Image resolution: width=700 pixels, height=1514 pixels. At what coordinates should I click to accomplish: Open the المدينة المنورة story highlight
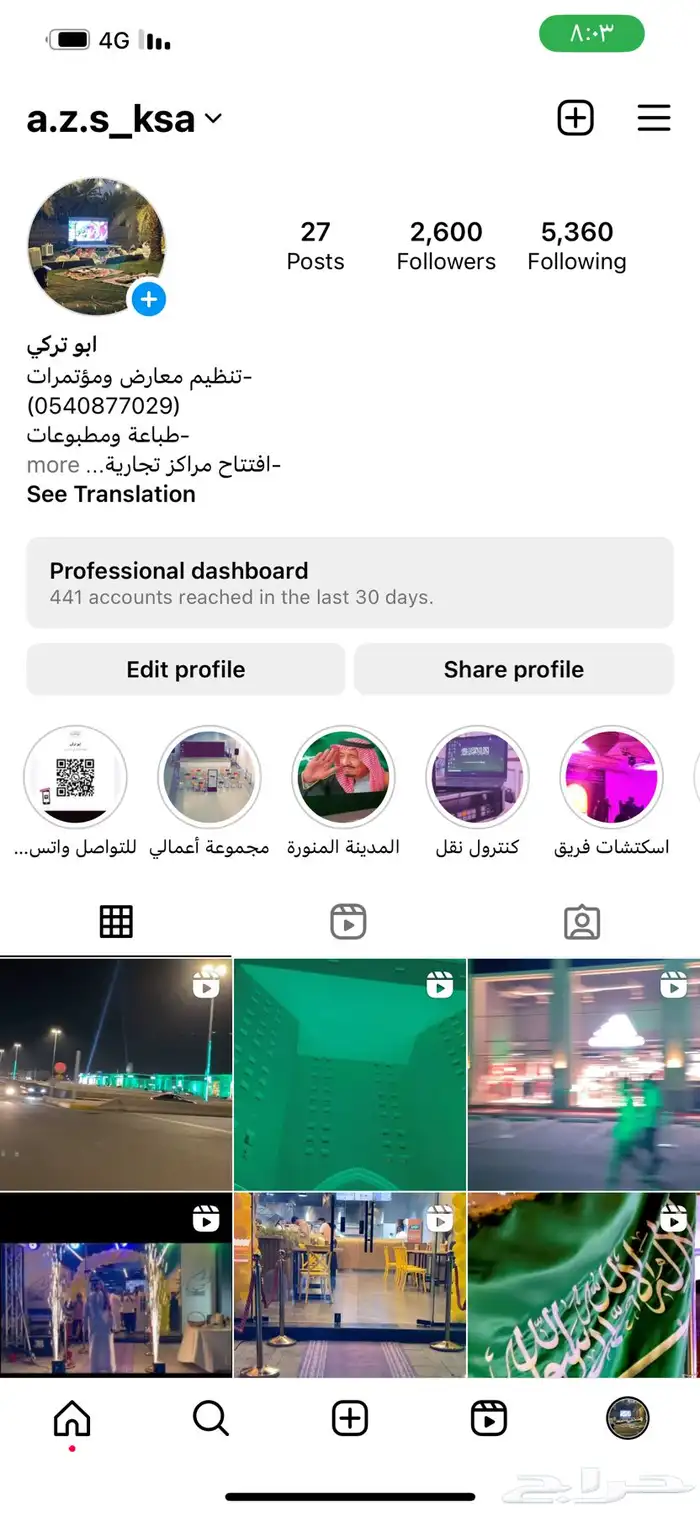point(343,777)
